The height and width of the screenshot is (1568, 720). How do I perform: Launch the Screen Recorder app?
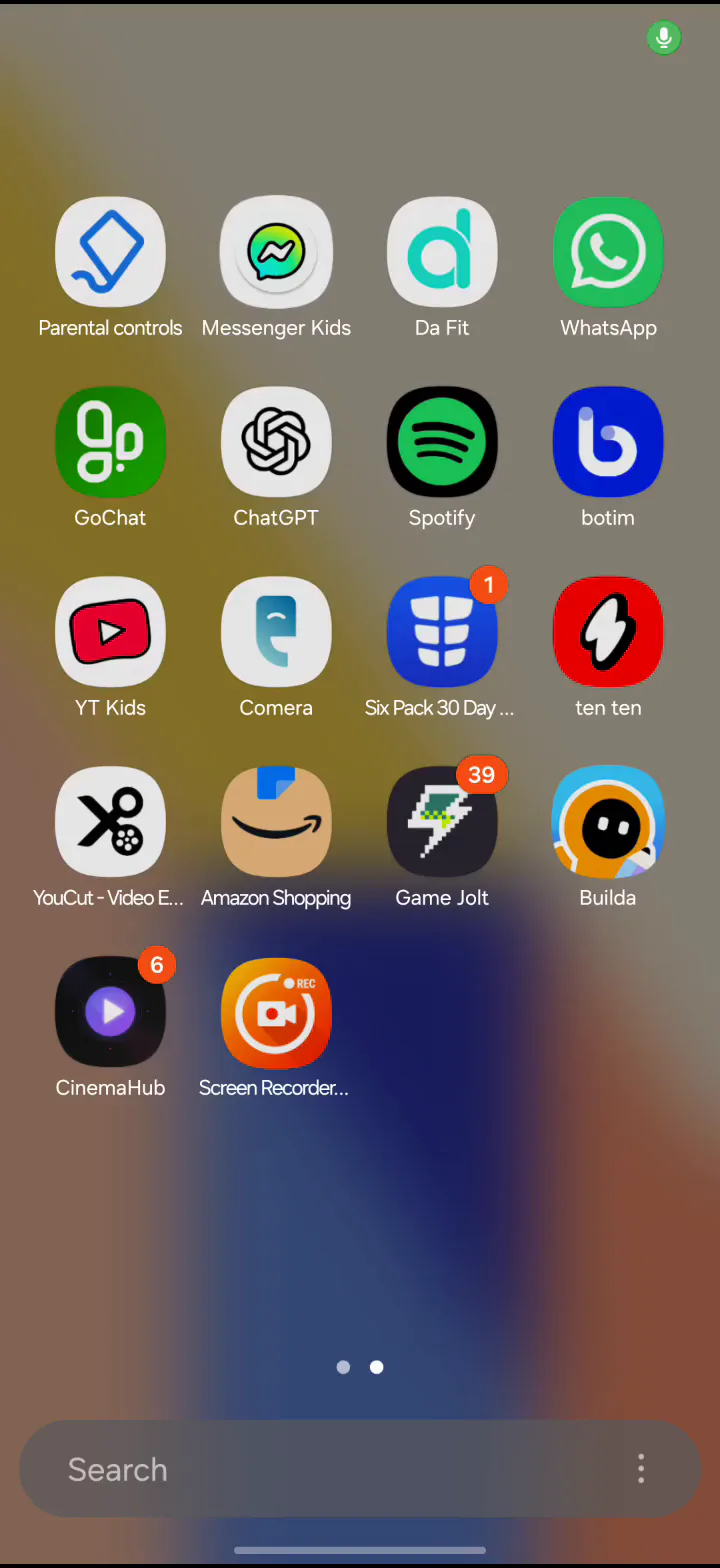pyautogui.click(x=276, y=1012)
